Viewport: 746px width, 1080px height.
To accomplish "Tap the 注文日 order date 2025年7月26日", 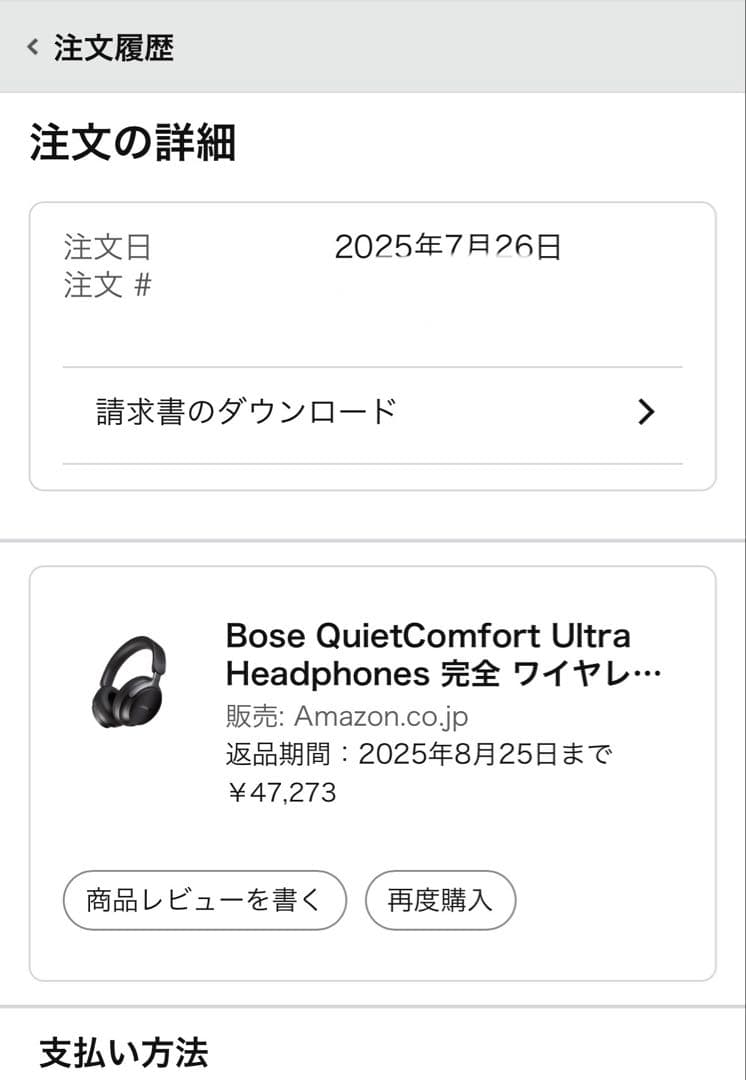I will [449, 246].
